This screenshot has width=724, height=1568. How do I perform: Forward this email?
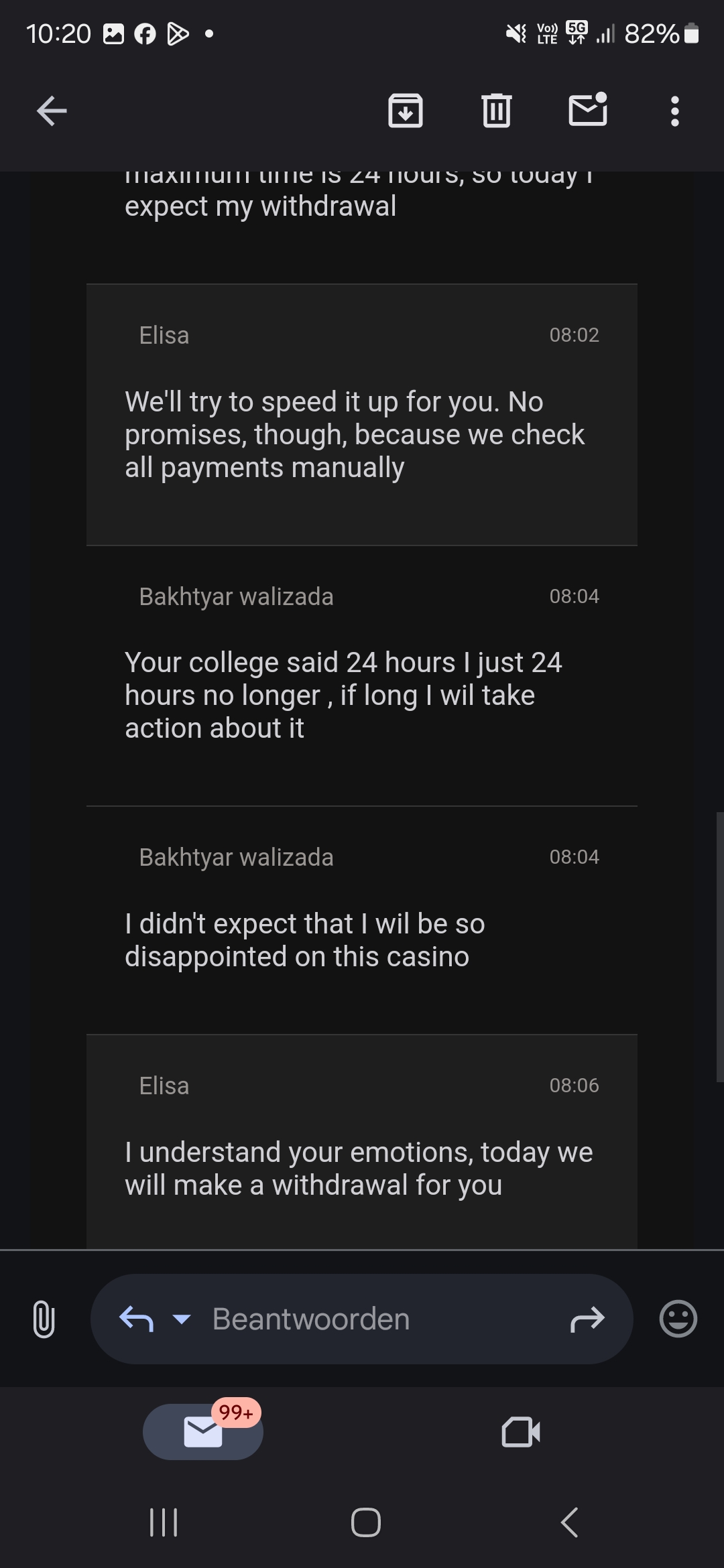coord(587,1319)
